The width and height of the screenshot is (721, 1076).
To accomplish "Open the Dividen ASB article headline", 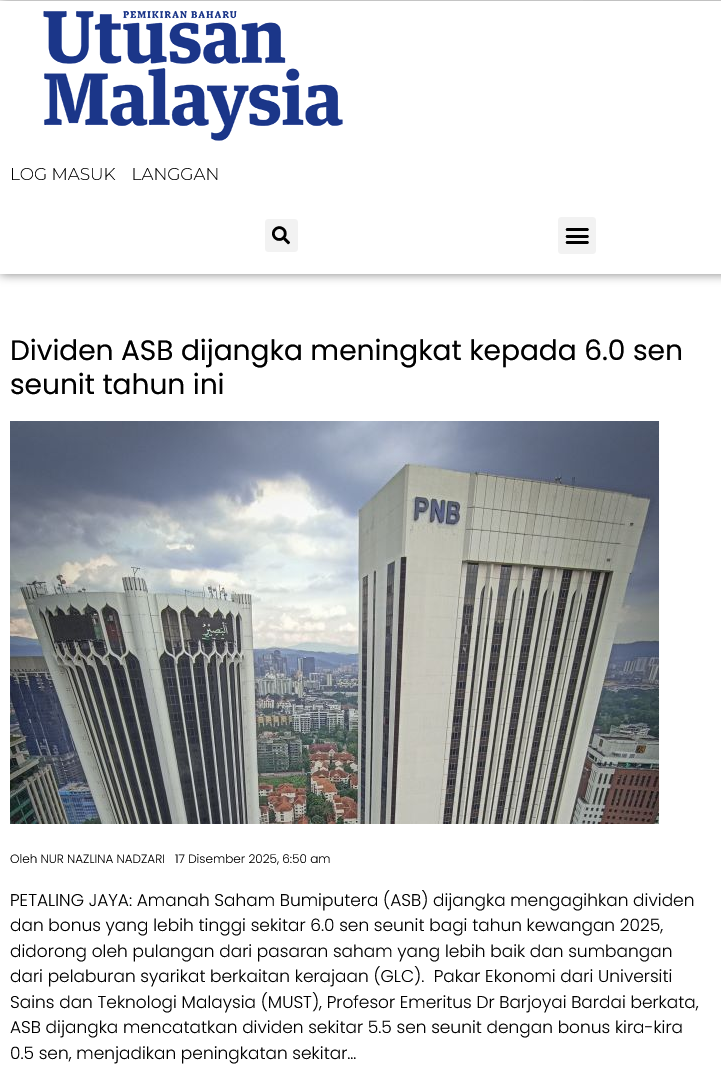I will click(346, 367).
